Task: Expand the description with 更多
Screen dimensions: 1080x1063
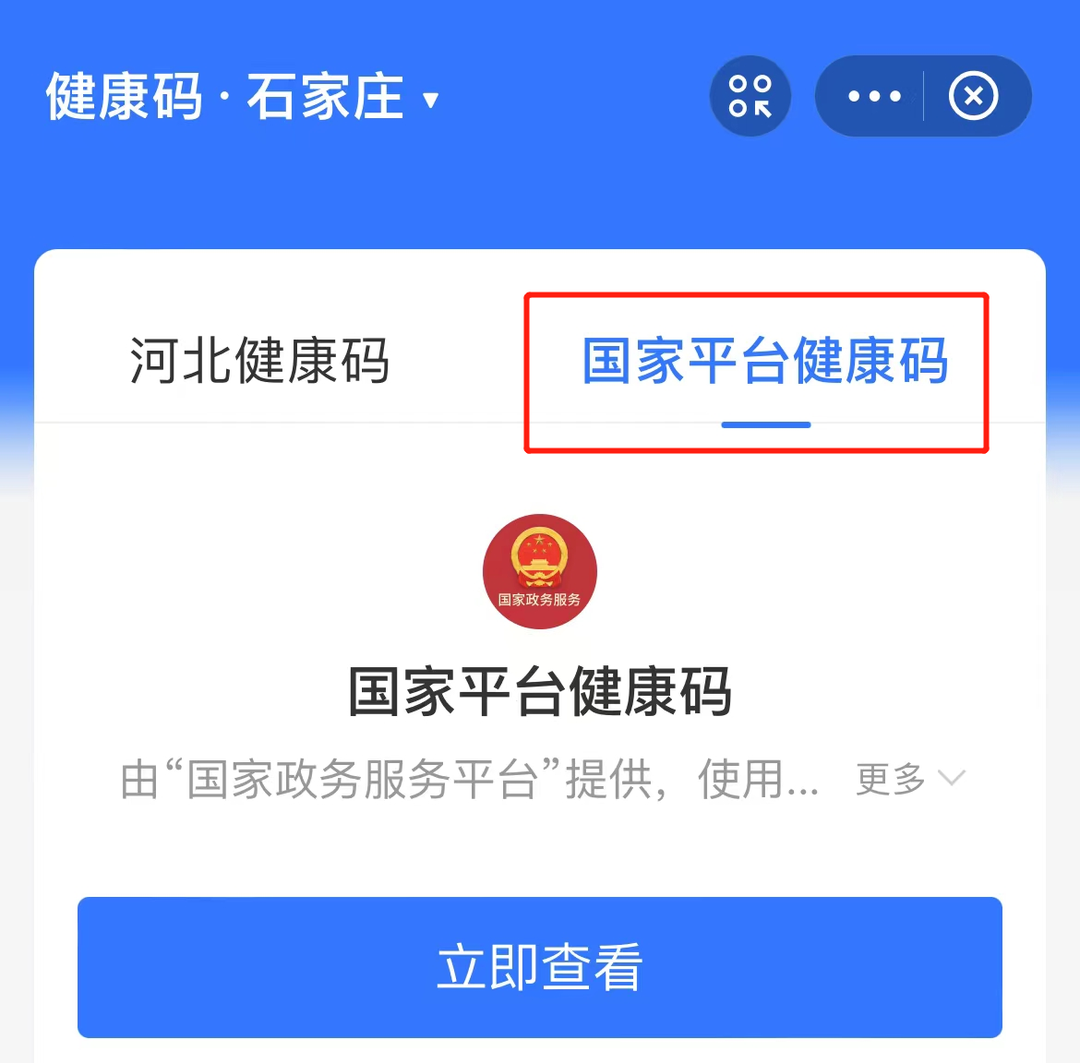Action: click(909, 779)
